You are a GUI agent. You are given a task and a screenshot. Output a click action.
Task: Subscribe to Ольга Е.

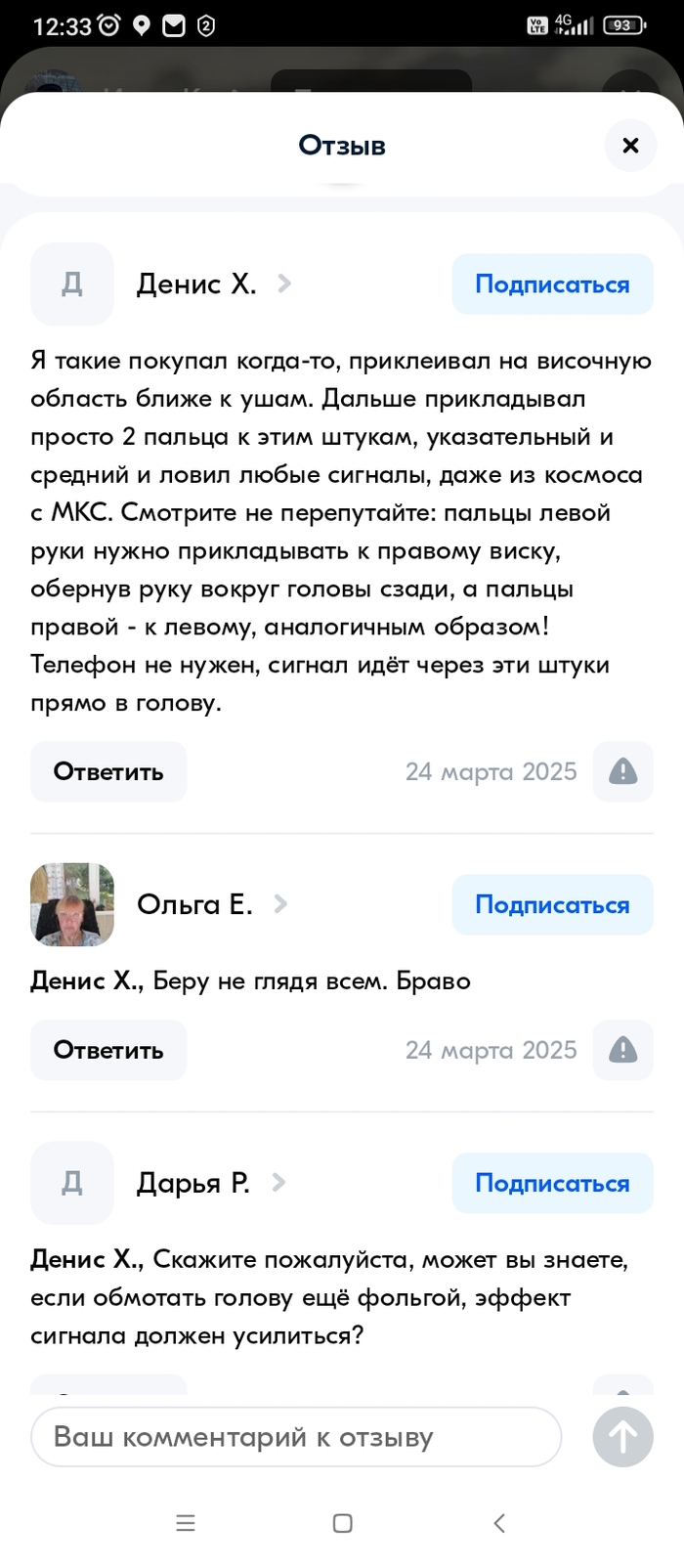pos(552,905)
